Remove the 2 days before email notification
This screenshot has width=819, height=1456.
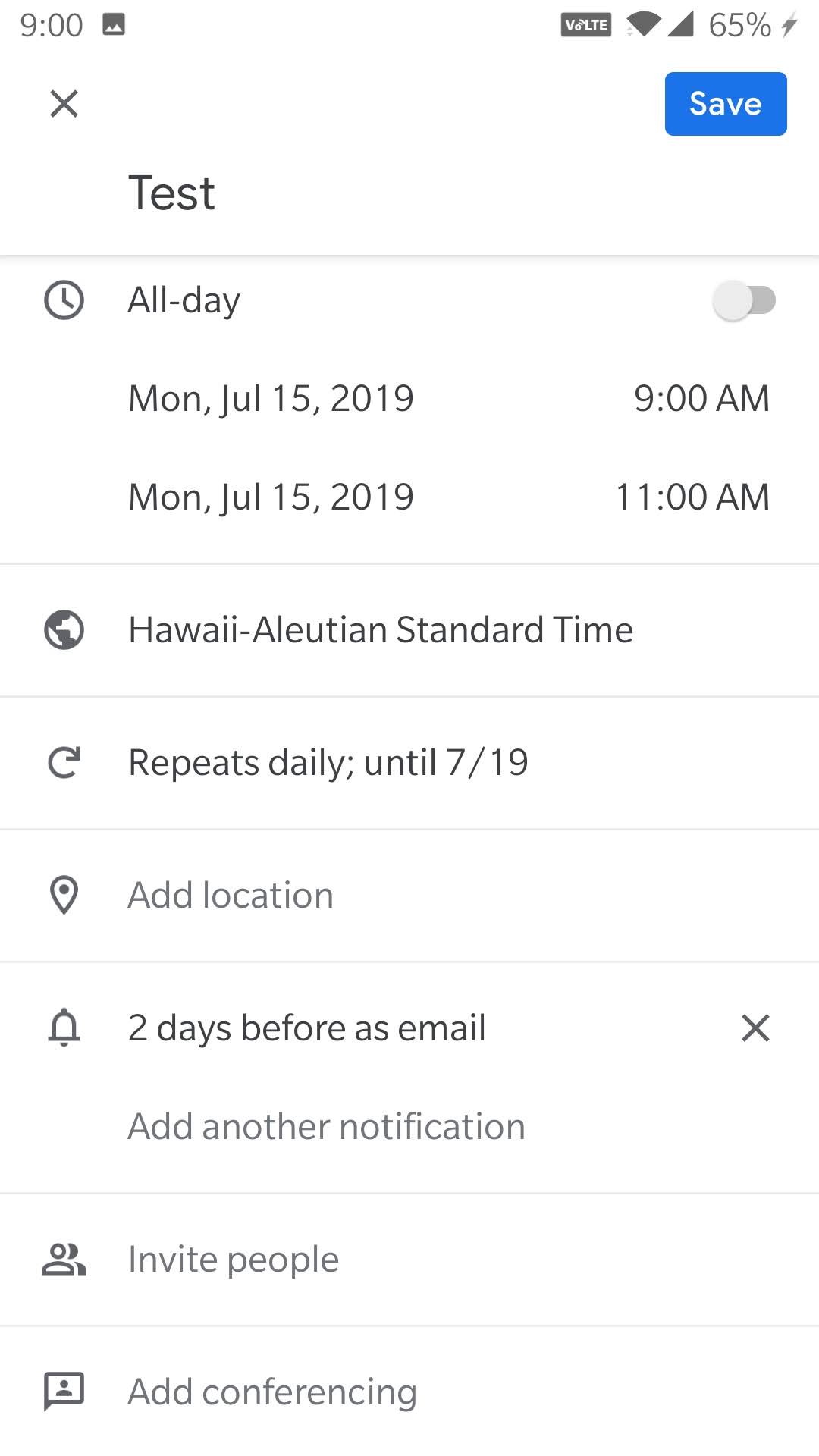point(755,1028)
